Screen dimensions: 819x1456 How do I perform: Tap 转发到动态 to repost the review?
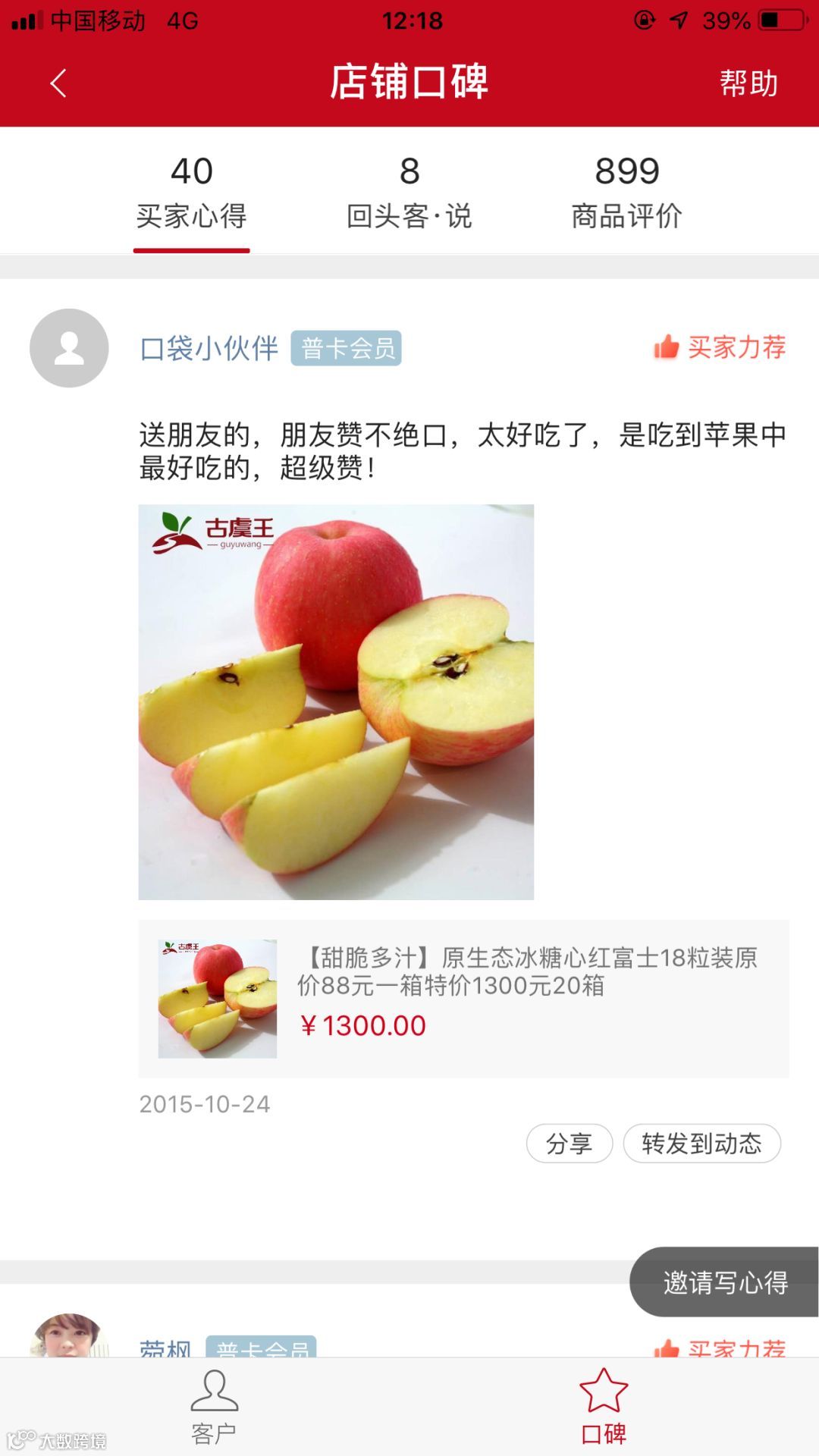click(x=701, y=1143)
